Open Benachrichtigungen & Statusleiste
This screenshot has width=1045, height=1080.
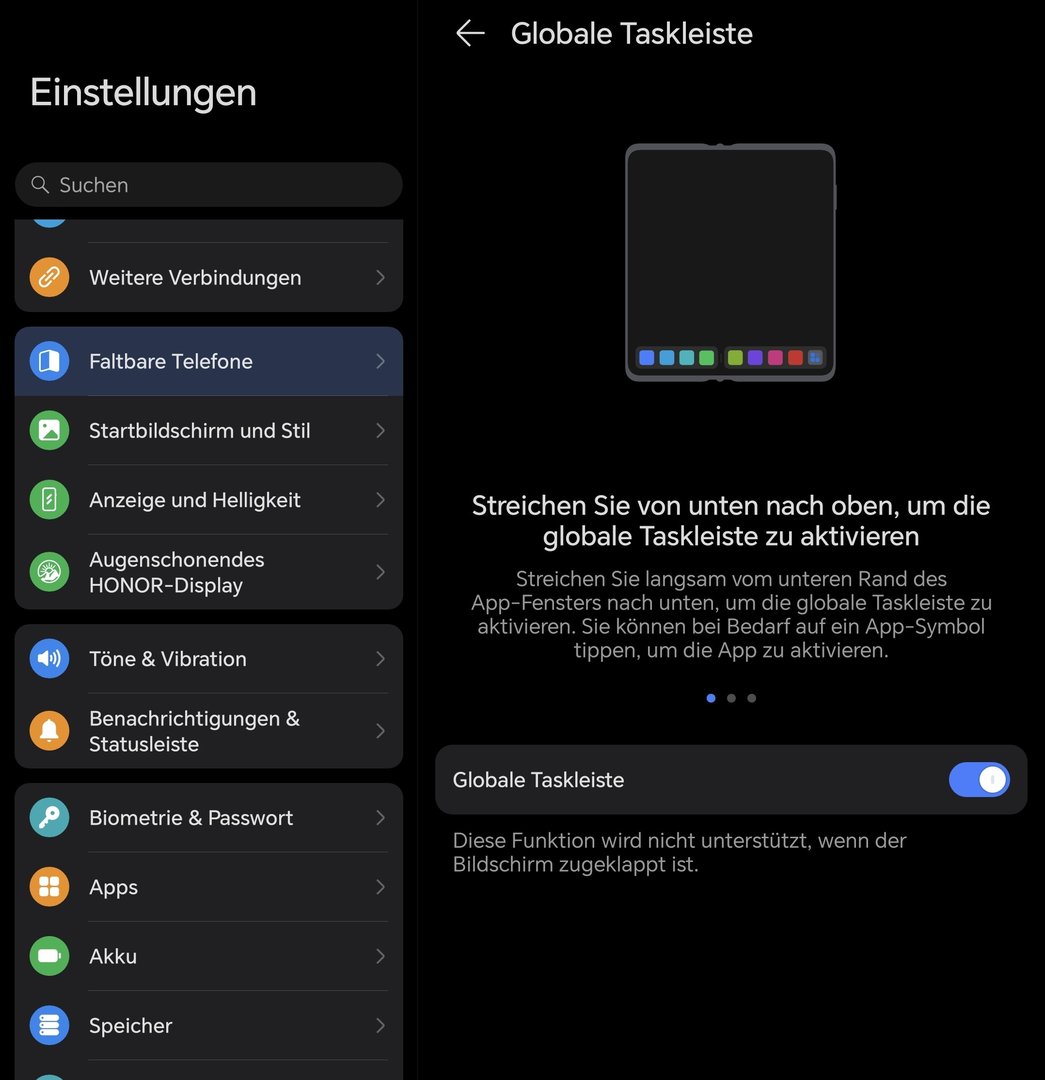(x=208, y=731)
